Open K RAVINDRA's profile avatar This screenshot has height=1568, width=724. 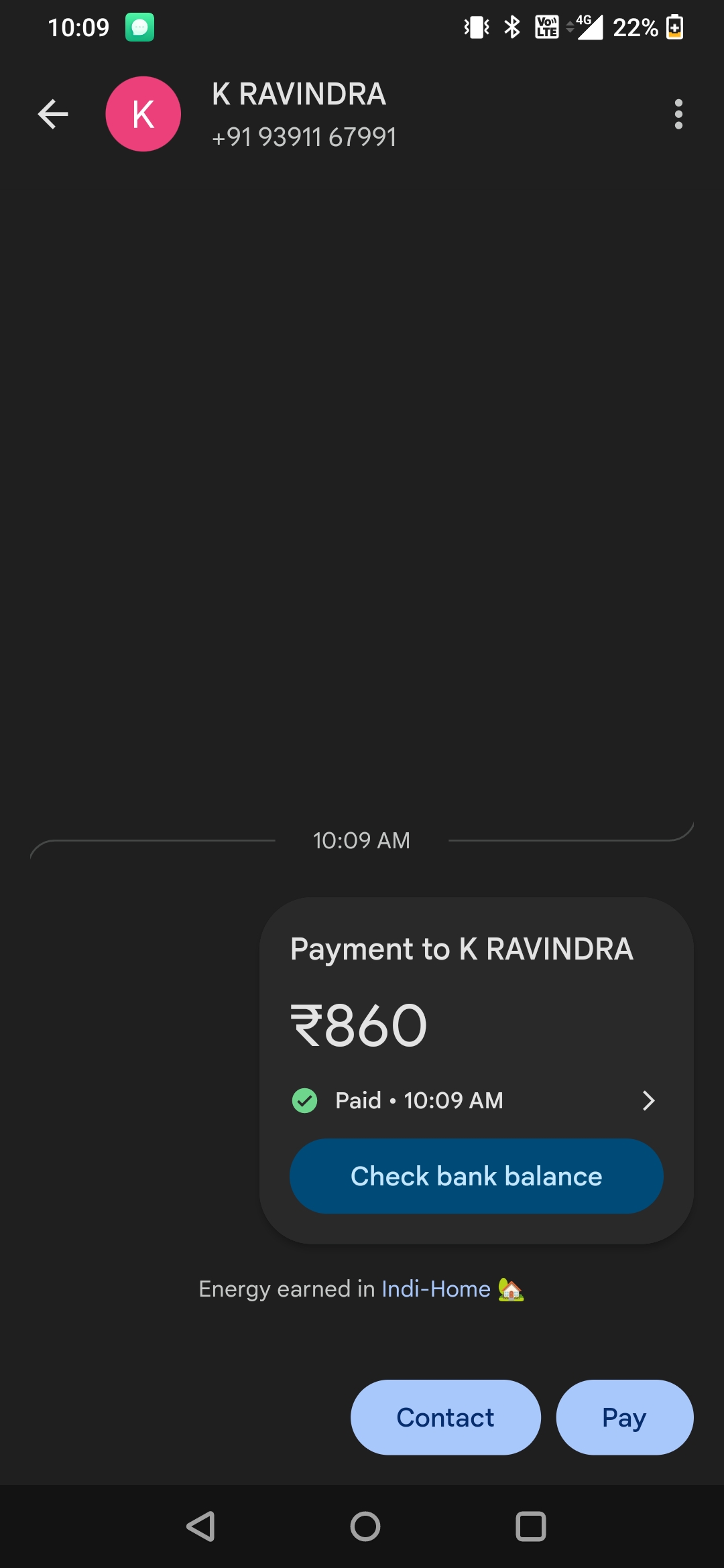(143, 114)
